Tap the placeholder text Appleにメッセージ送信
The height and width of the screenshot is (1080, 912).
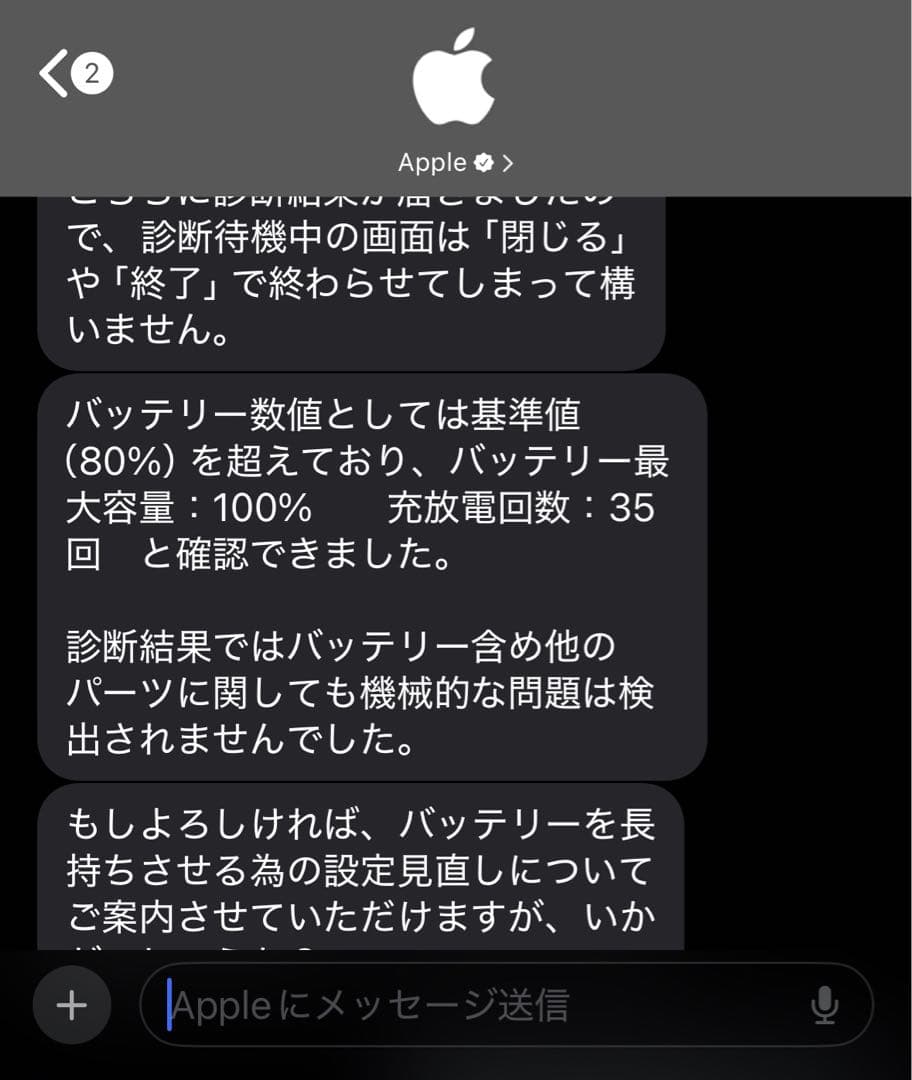[370, 1005]
